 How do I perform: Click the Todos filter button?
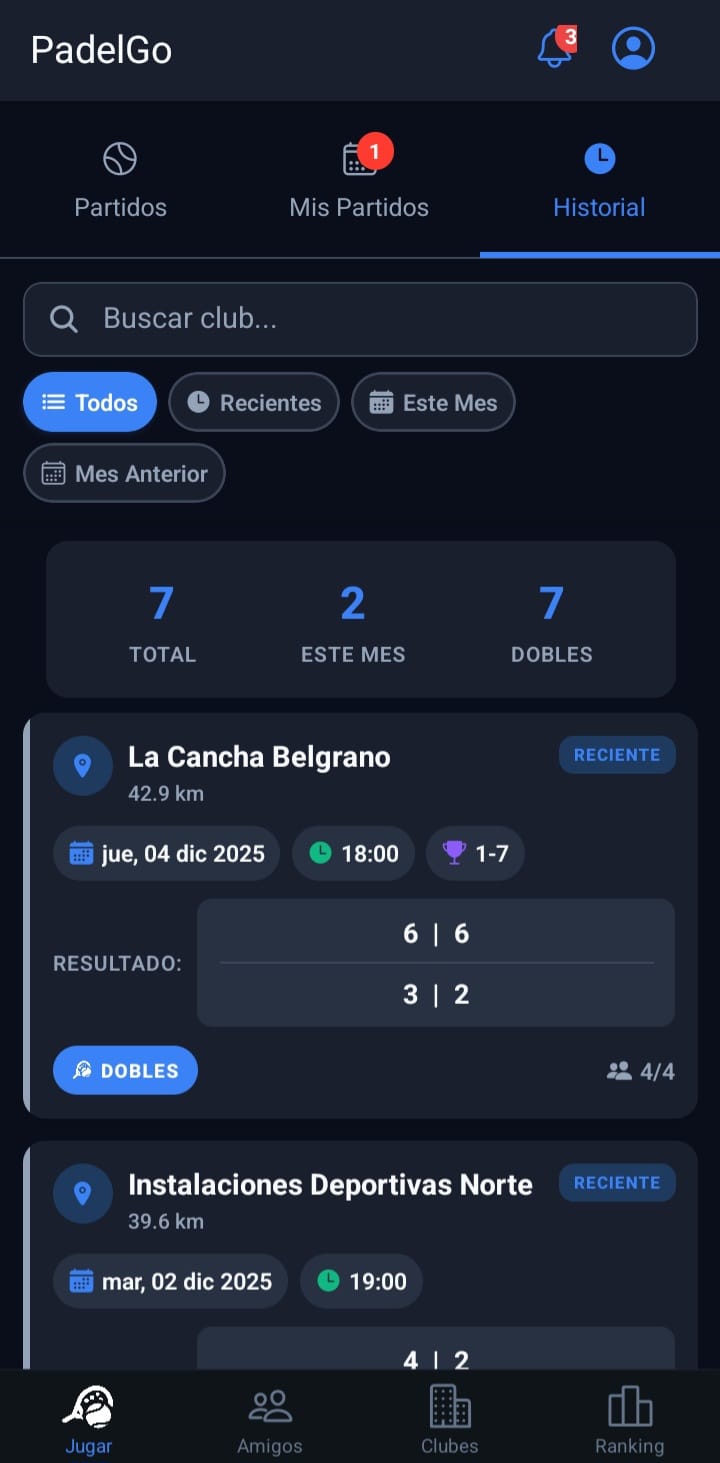pyautogui.click(x=89, y=402)
